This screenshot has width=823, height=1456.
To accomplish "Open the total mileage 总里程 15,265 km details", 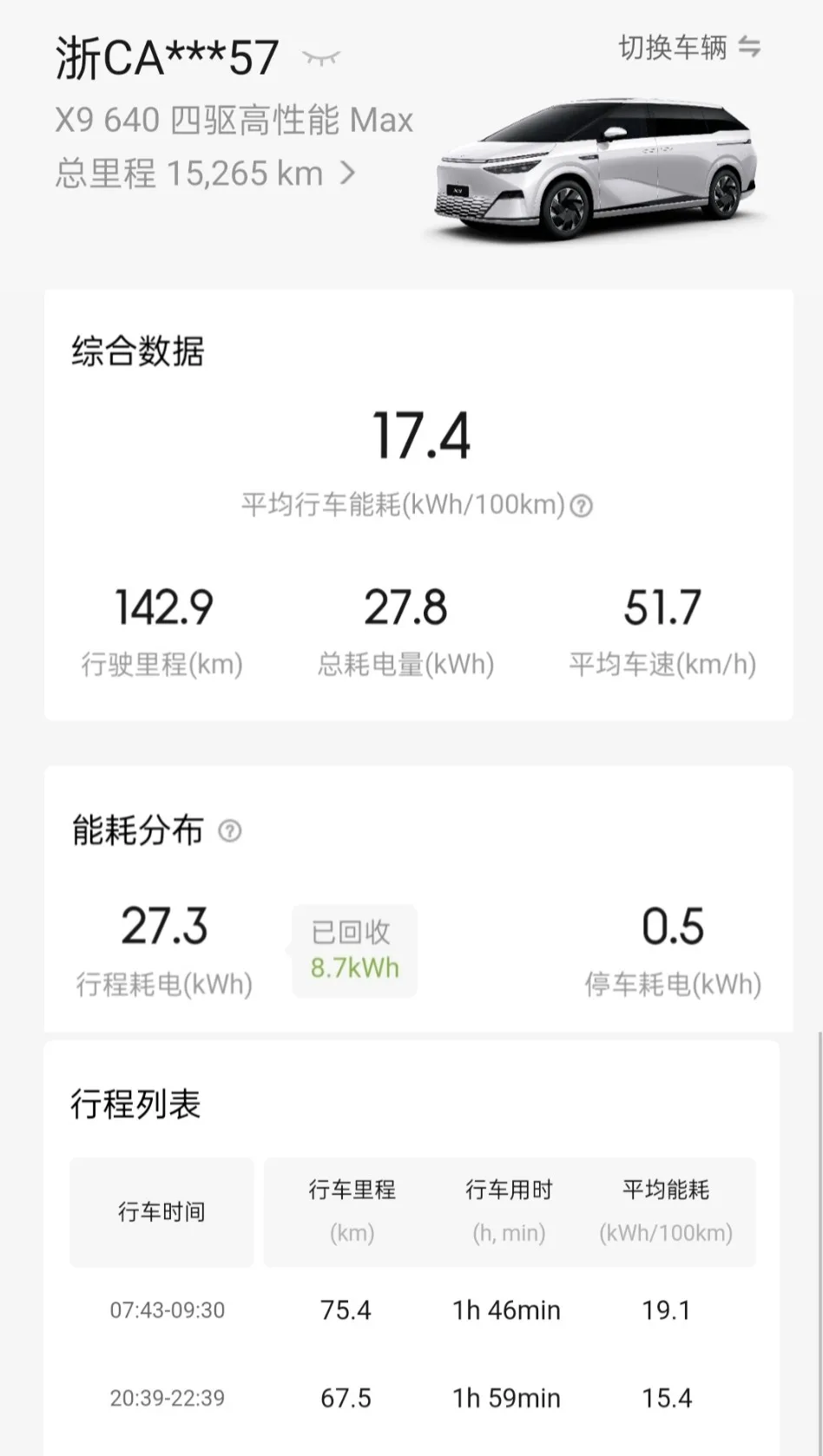I will (x=206, y=174).
